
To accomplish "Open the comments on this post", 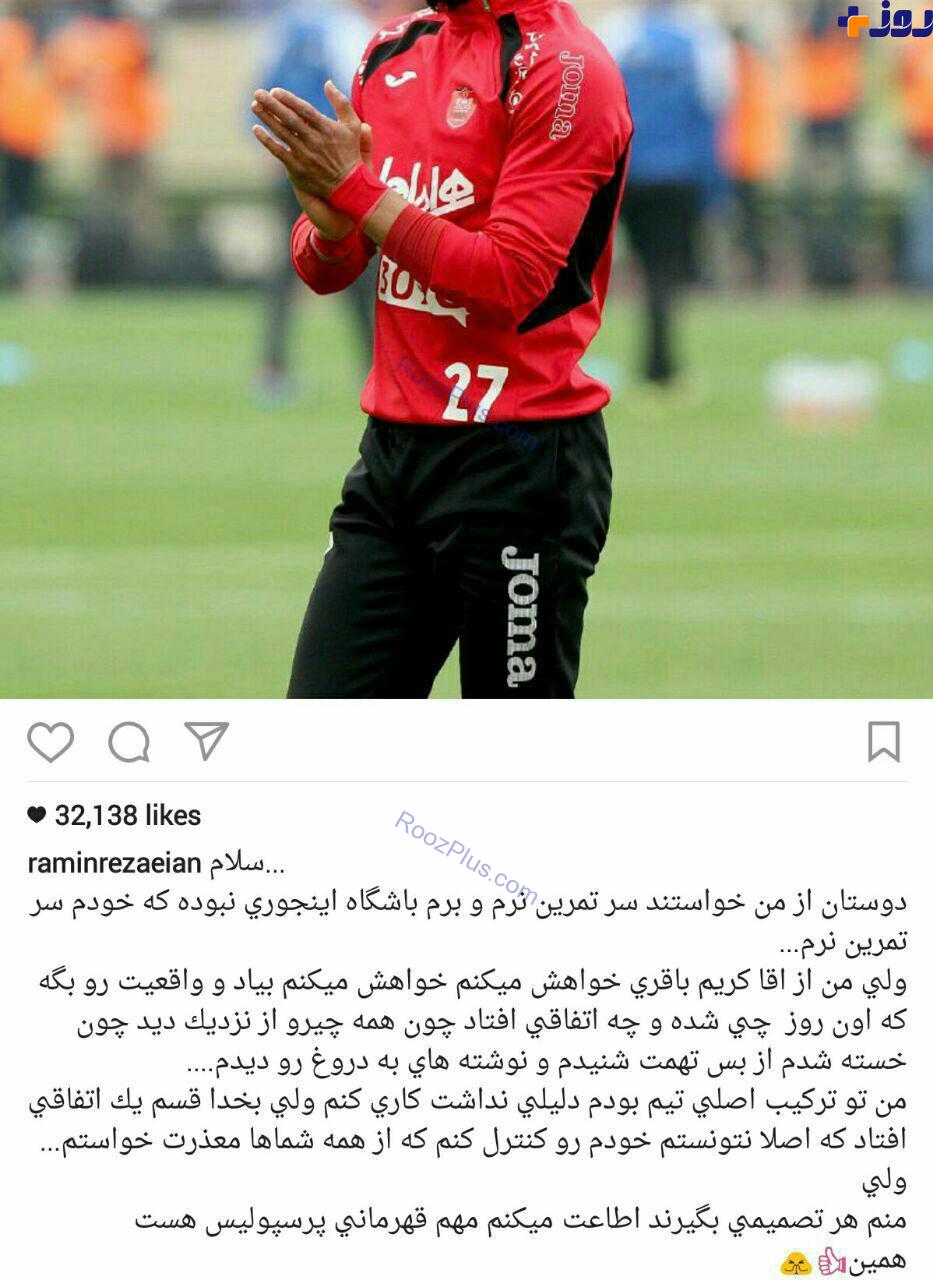I will pos(129,742).
